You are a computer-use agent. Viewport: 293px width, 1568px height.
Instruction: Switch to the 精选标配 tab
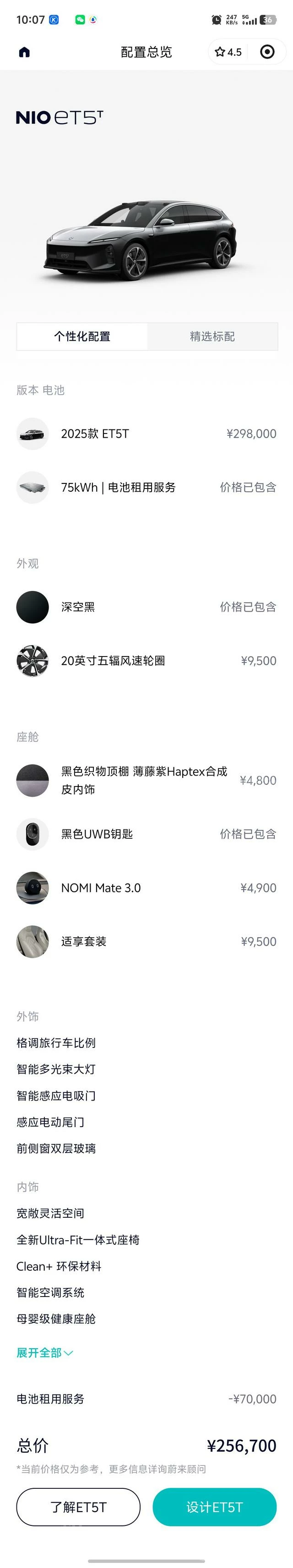pyautogui.click(x=212, y=336)
